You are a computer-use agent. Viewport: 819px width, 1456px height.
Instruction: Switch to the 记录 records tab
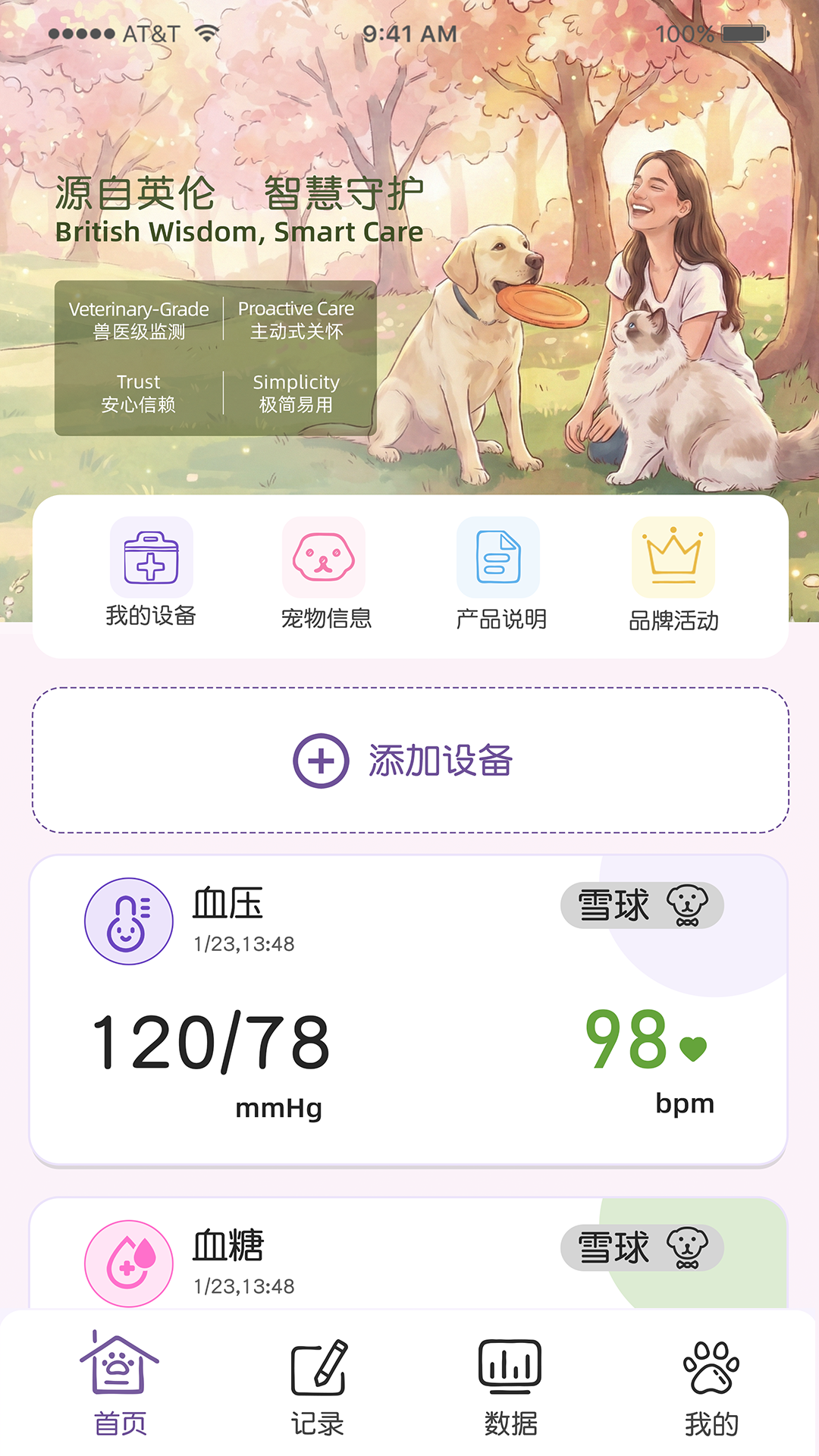(x=318, y=1385)
